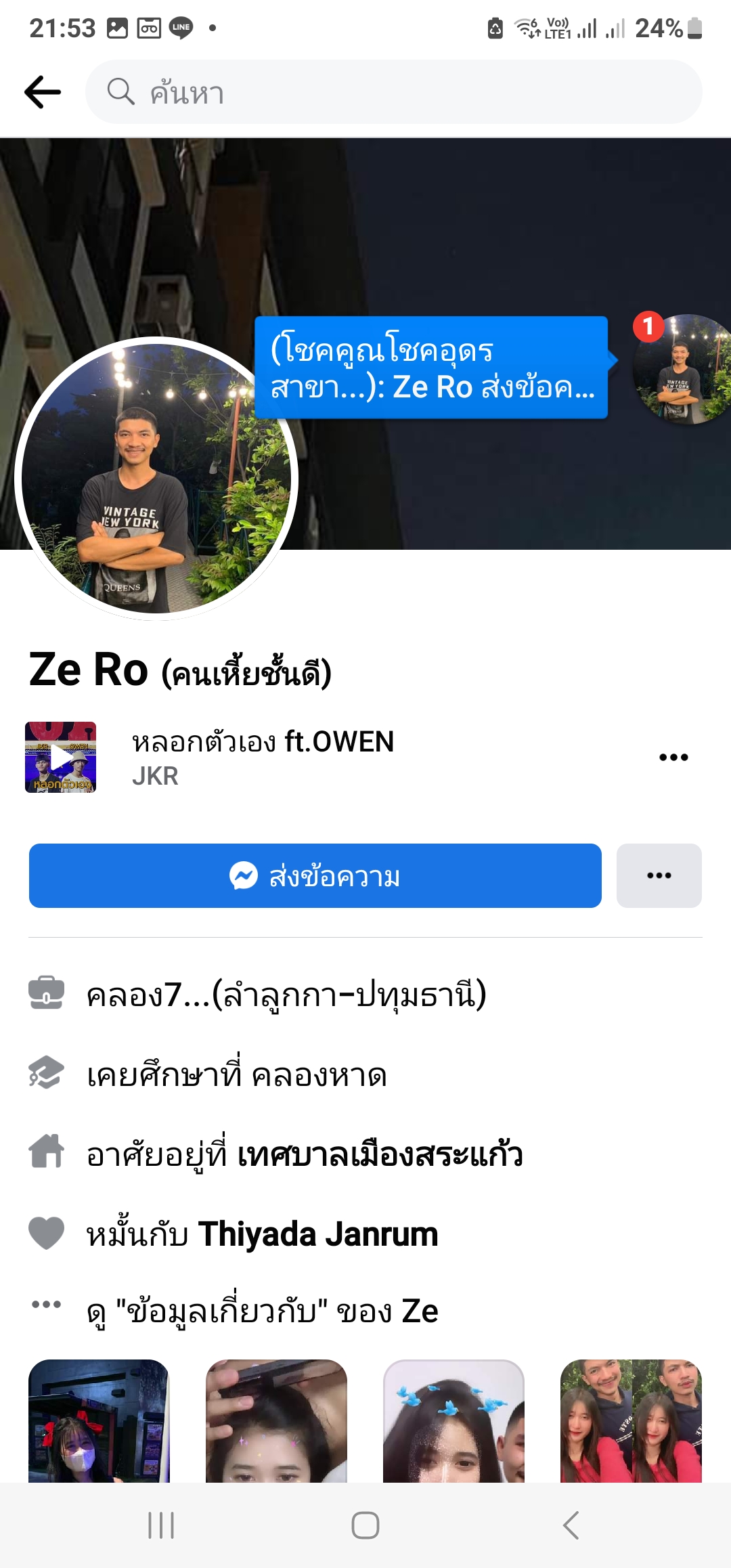731x1568 pixels.
Task: Open the featured photo with red bow
Action: (x=99, y=1420)
